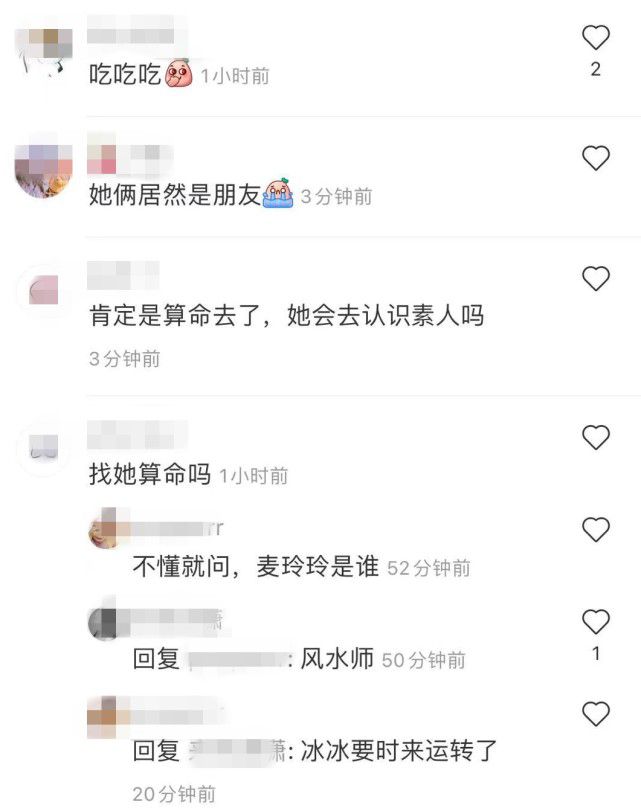This screenshot has height=811, width=641.
Task: Open avatar of '她俩居然是朋友' commenter
Action: point(43,170)
